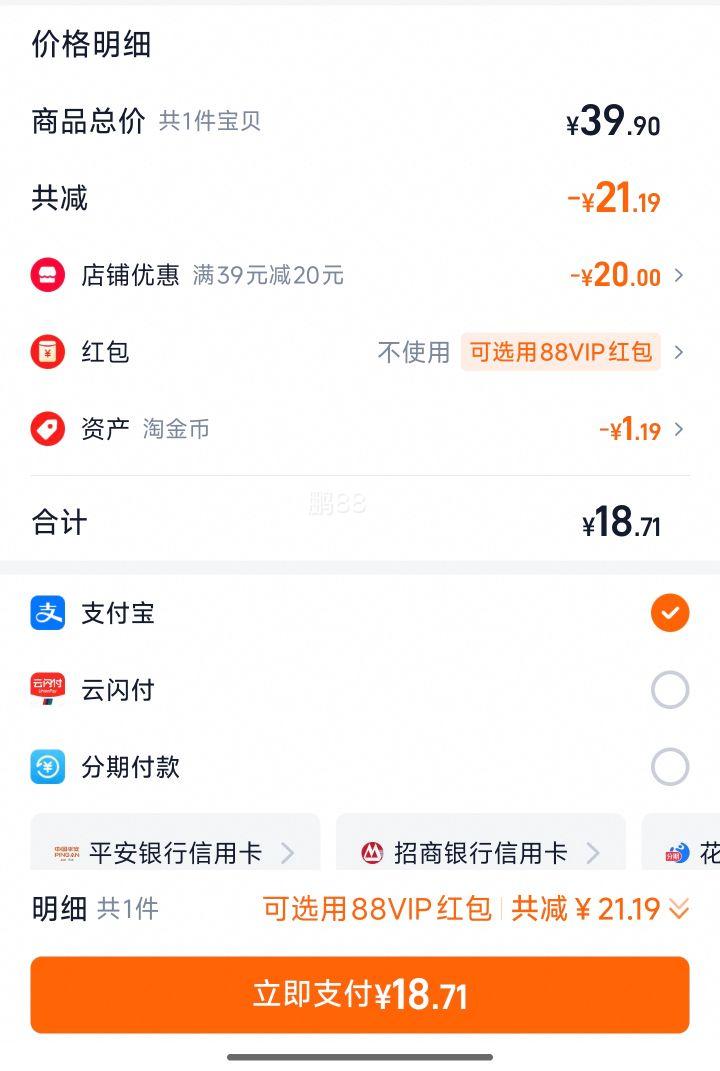Tap the home indicator bar at bottom

tap(360, 1056)
